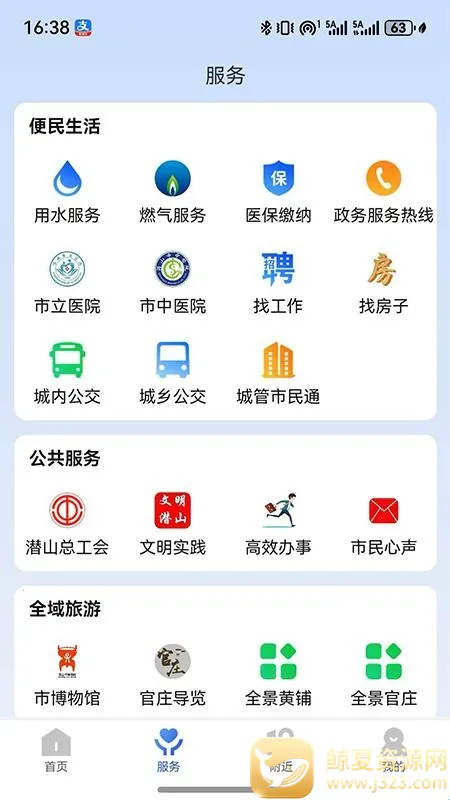The image size is (450, 800).
Task: Tap 找工作 to find jobs
Action: click(278, 283)
